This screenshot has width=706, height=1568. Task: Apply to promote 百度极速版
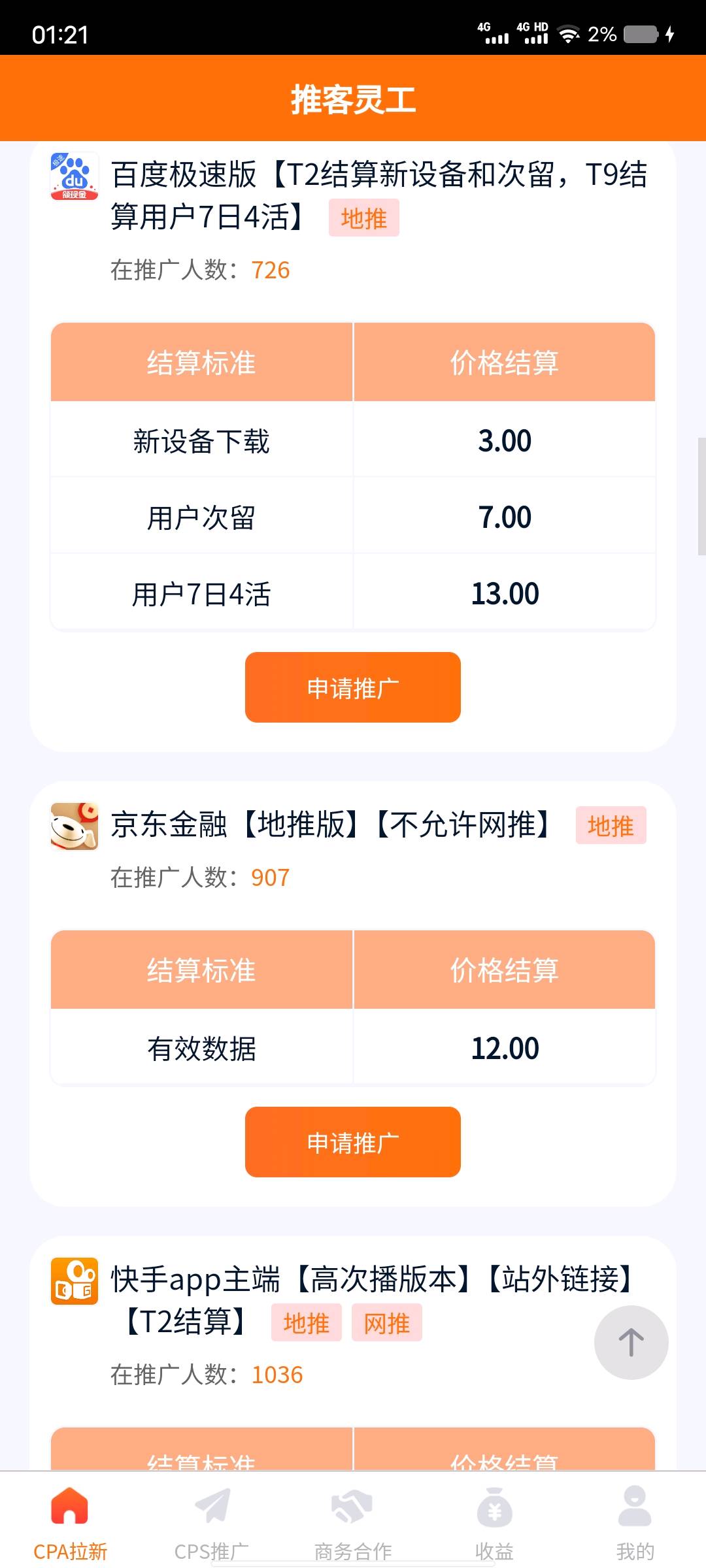(x=352, y=687)
